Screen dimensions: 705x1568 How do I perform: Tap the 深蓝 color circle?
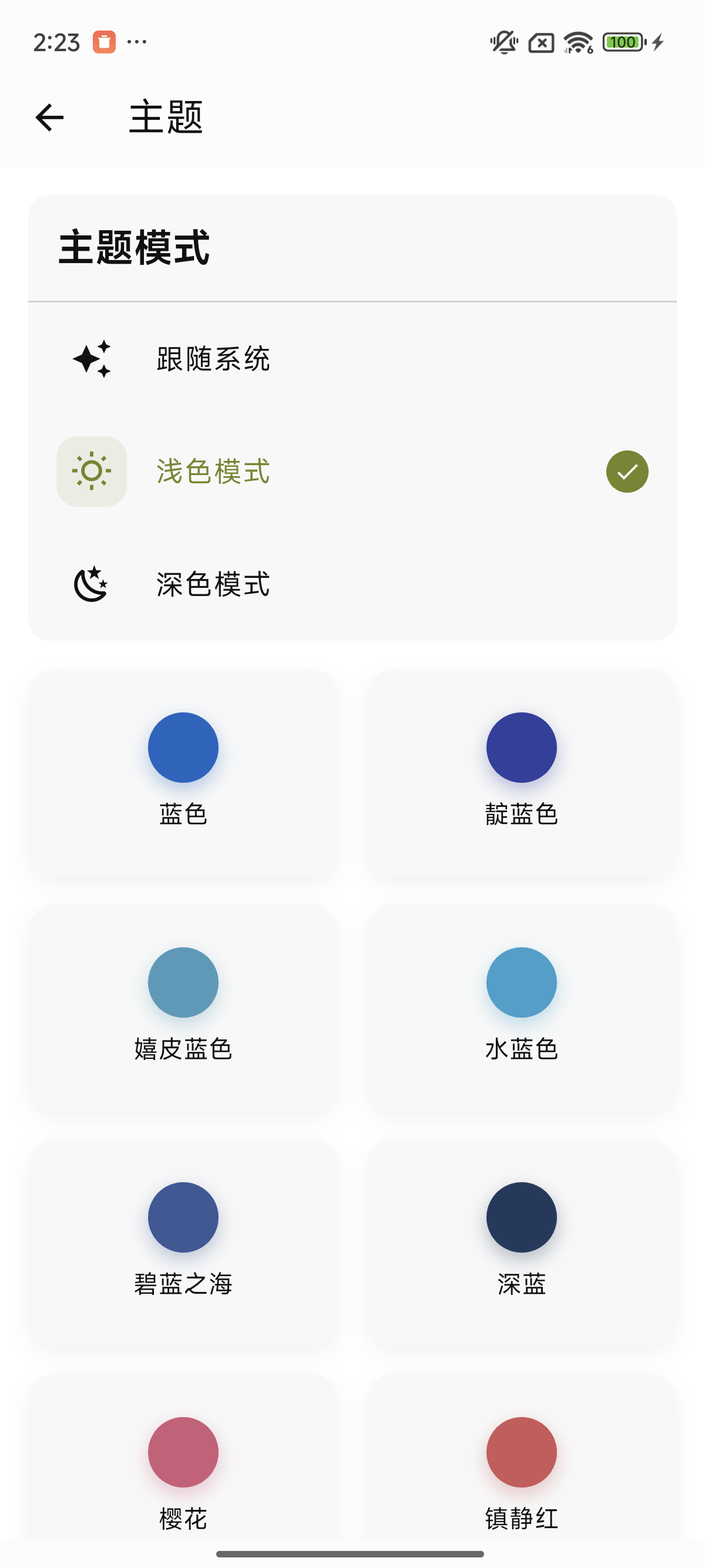(x=521, y=1217)
